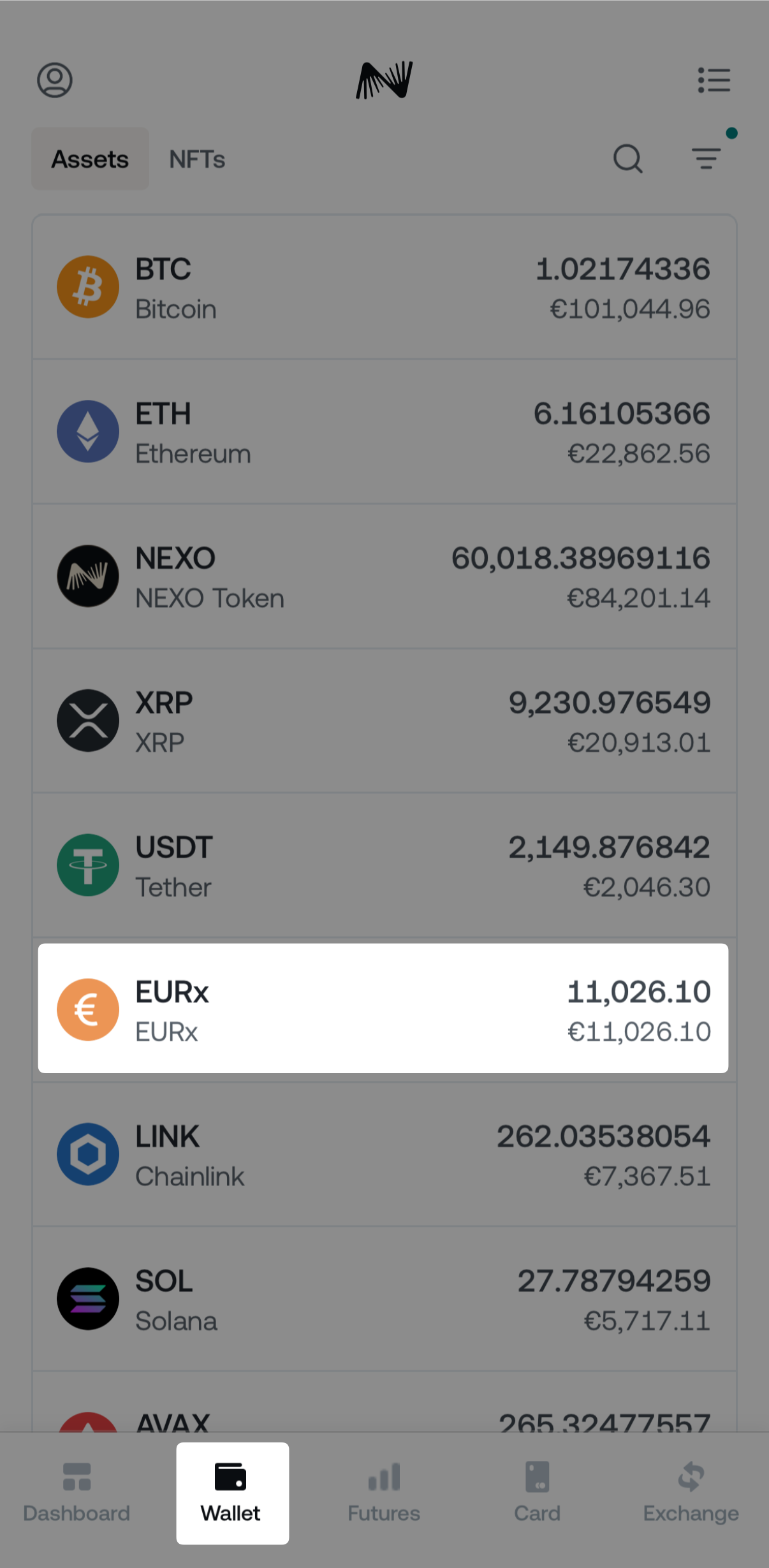Image resolution: width=769 pixels, height=1568 pixels.
Task: Open the Chainlink asset row
Action: [384, 1154]
